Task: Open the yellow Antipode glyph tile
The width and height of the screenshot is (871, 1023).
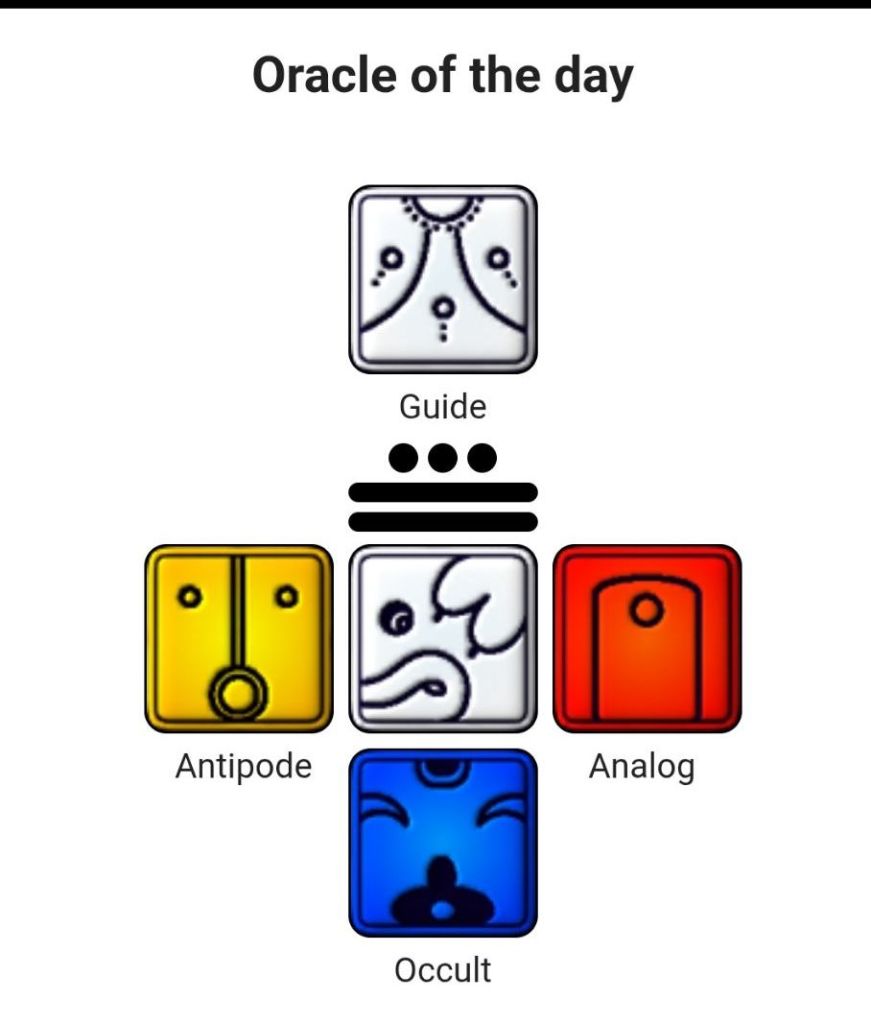Action: click(238, 639)
